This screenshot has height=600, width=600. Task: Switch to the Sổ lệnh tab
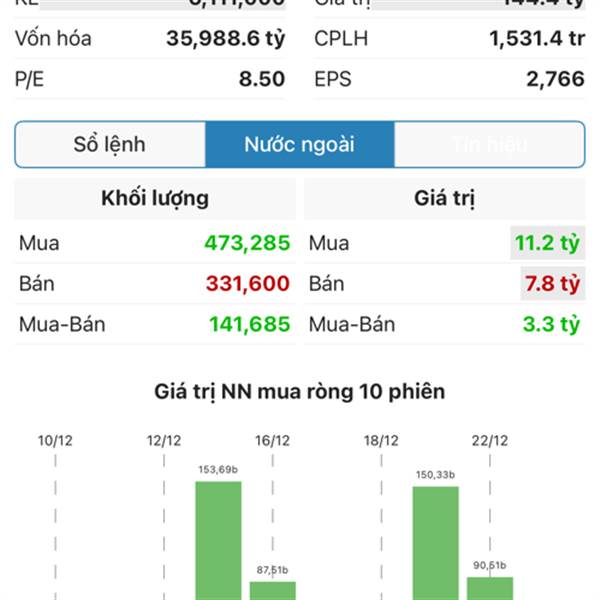click(110, 145)
